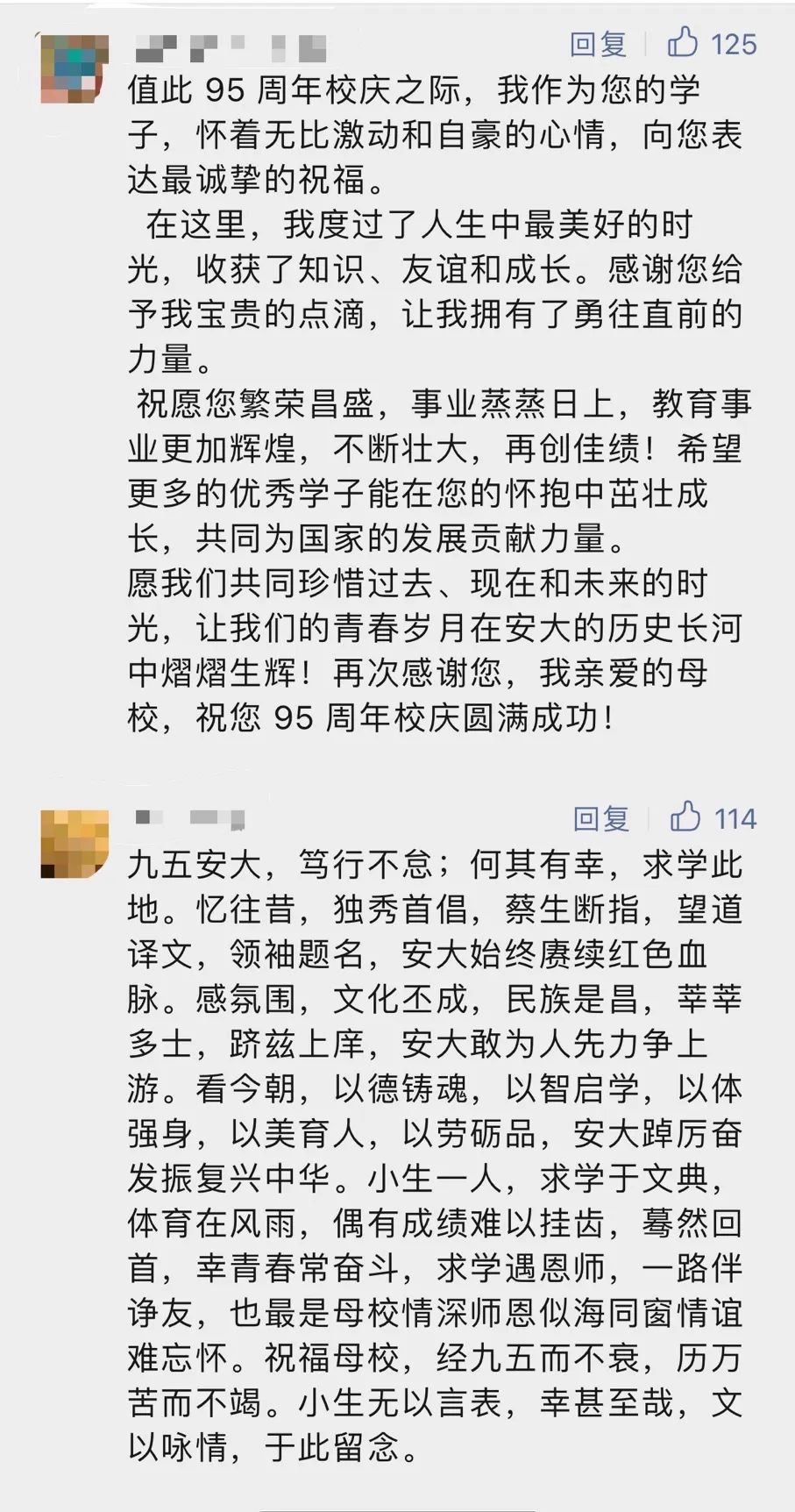Reply to the 九五安大 comment
795x1512 pixels.
point(601,818)
